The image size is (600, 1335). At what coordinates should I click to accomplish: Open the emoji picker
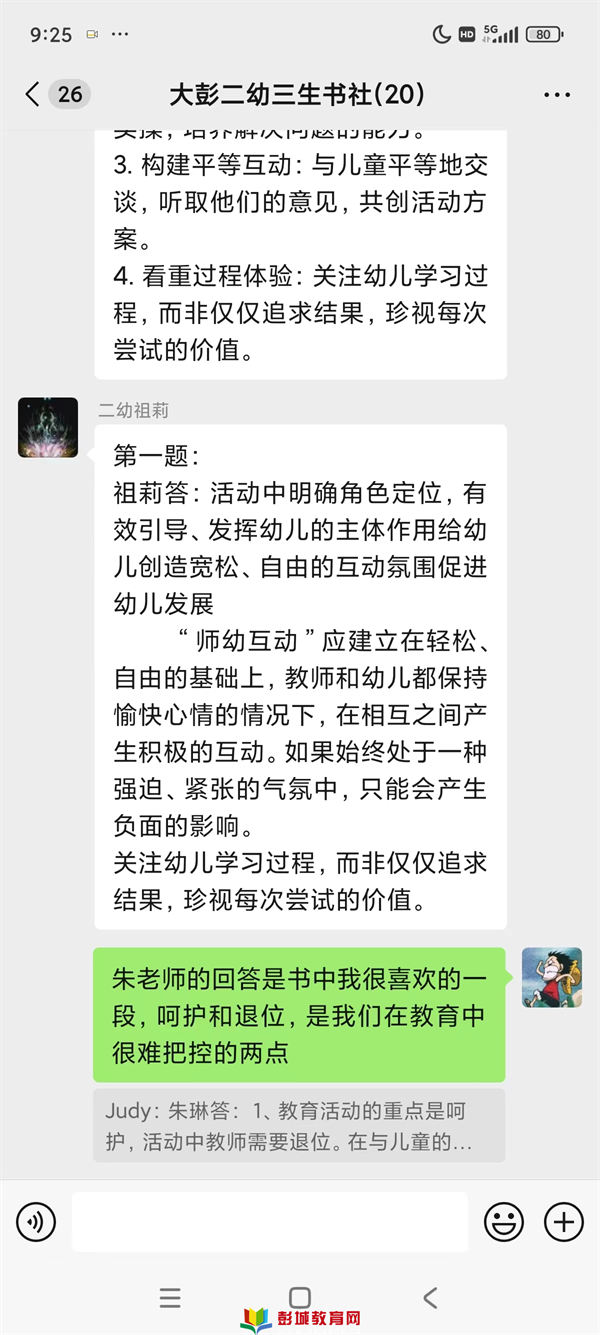point(504,1221)
